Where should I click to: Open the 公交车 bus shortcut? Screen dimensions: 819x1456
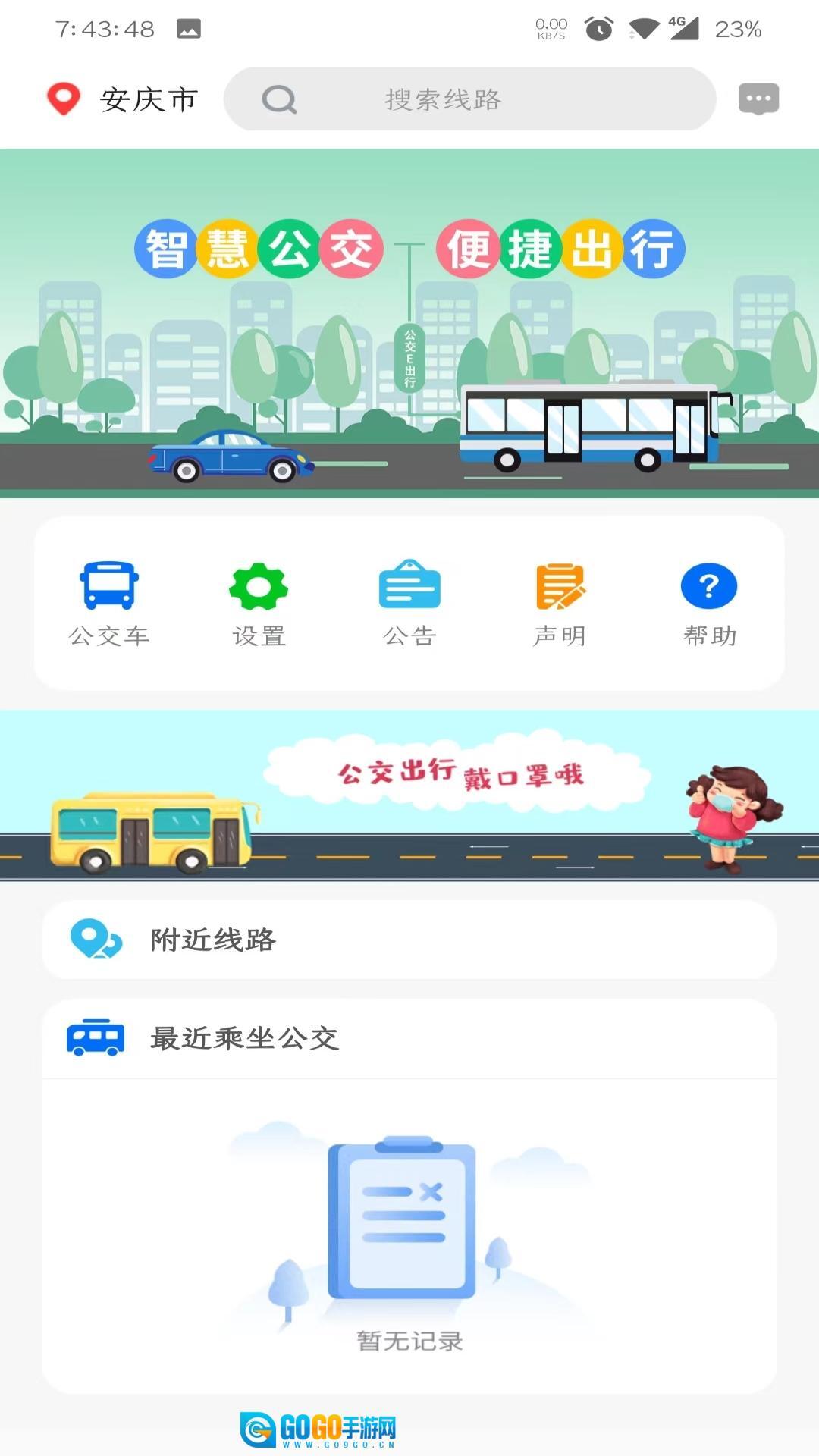109,603
